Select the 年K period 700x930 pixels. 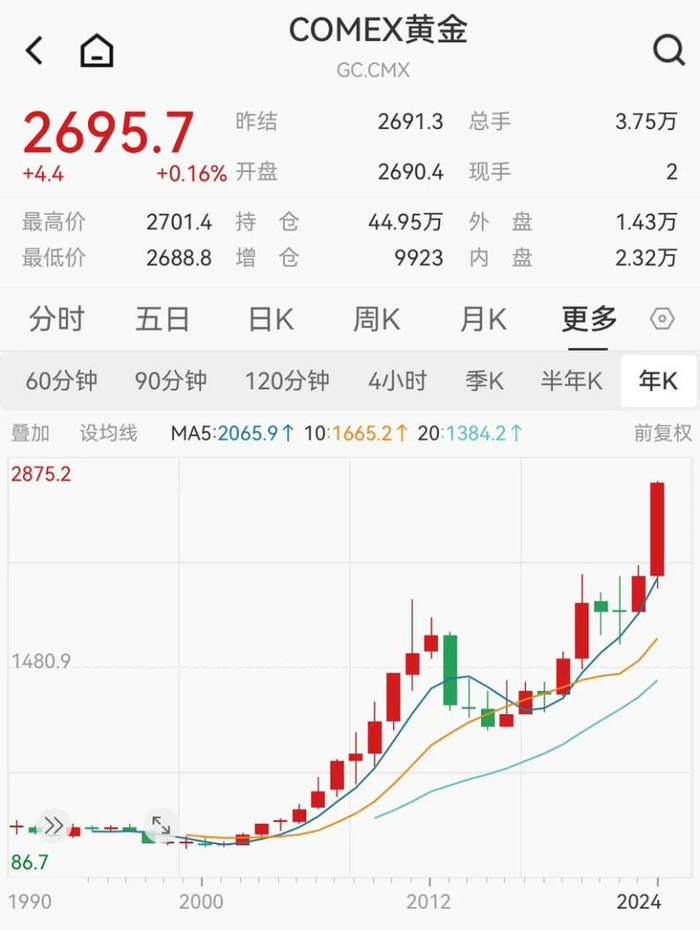pos(658,381)
